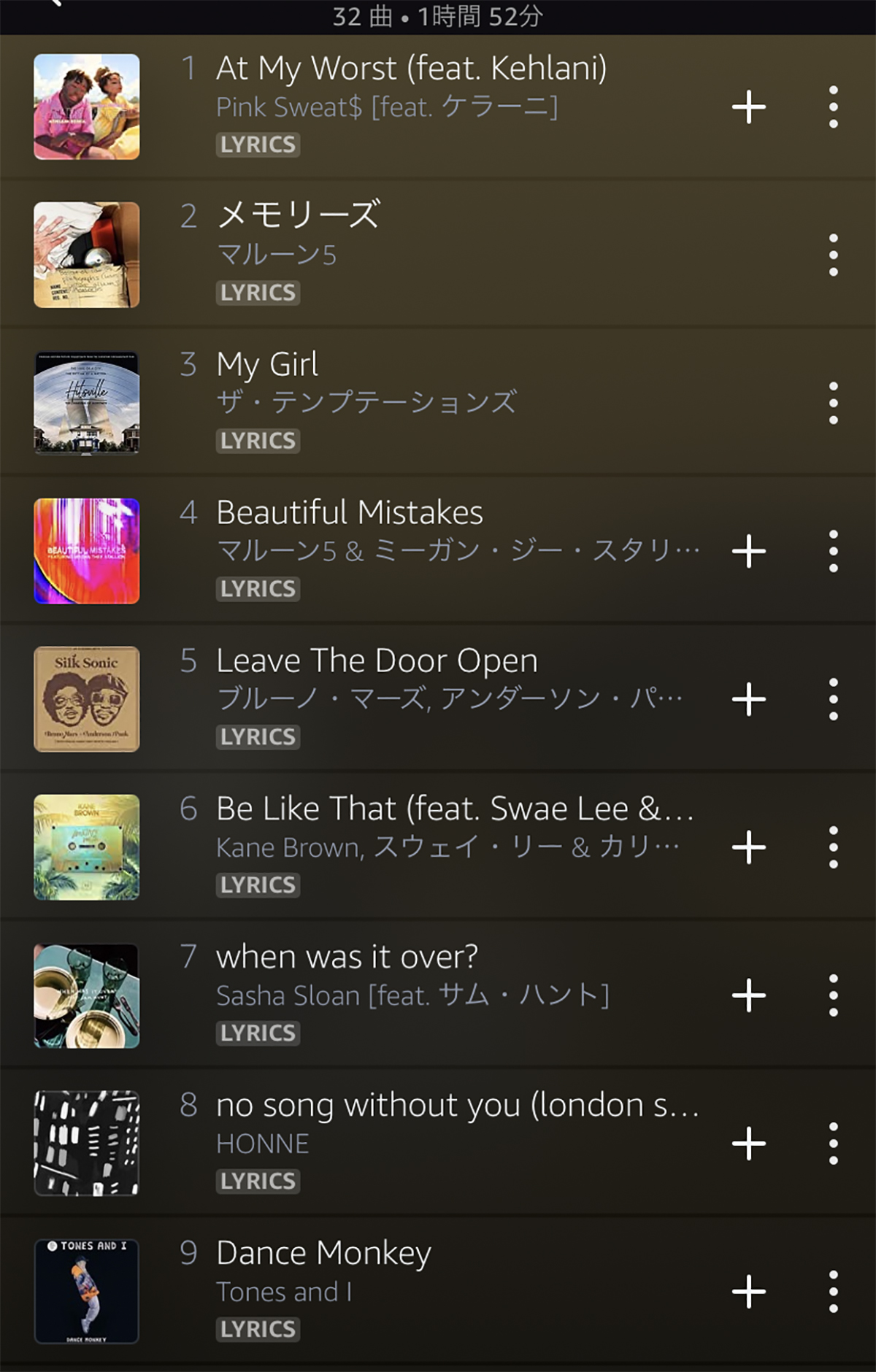This screenshot has height=1372, width=876.
Task: Open more options for Leave The Door Open
Action: tap(833, 699)
